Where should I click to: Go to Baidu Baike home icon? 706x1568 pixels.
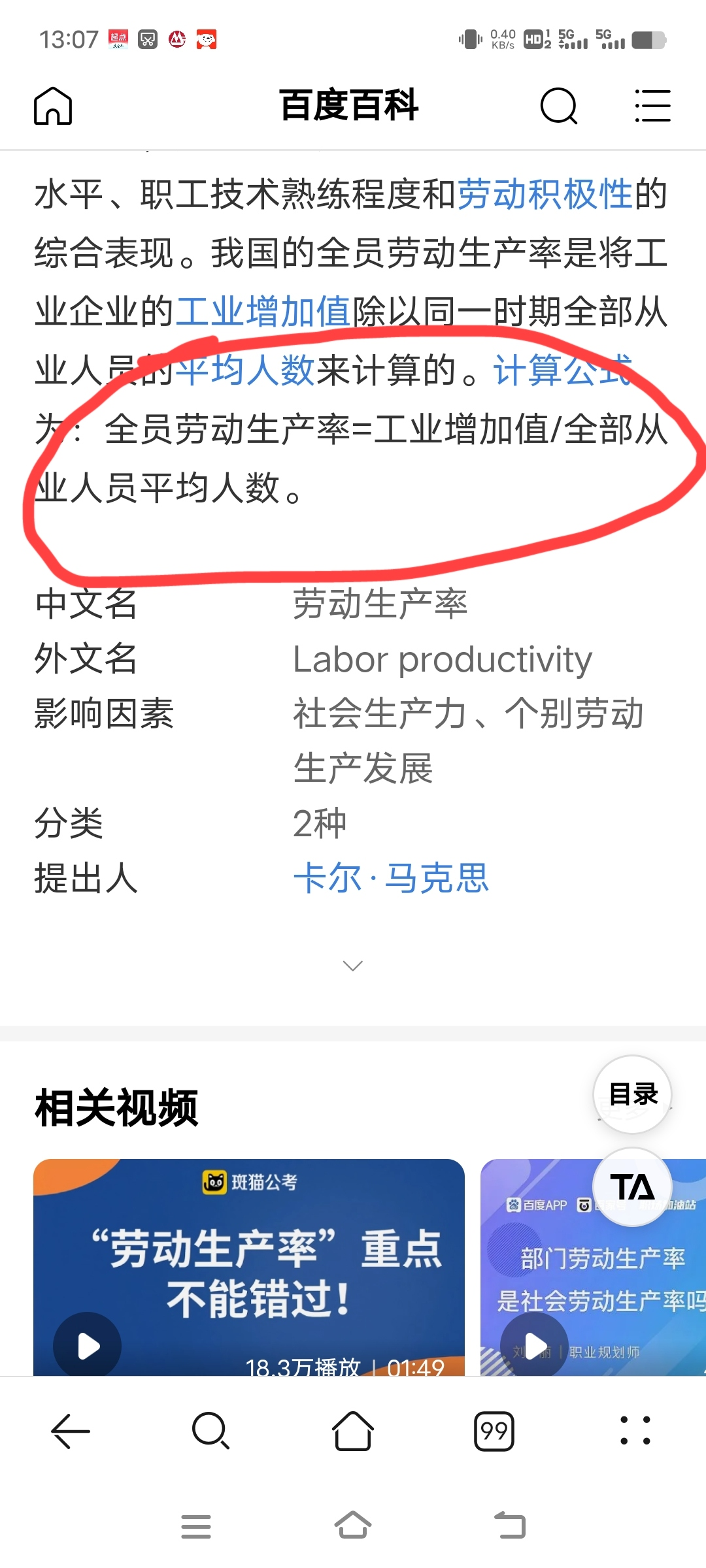53,106
